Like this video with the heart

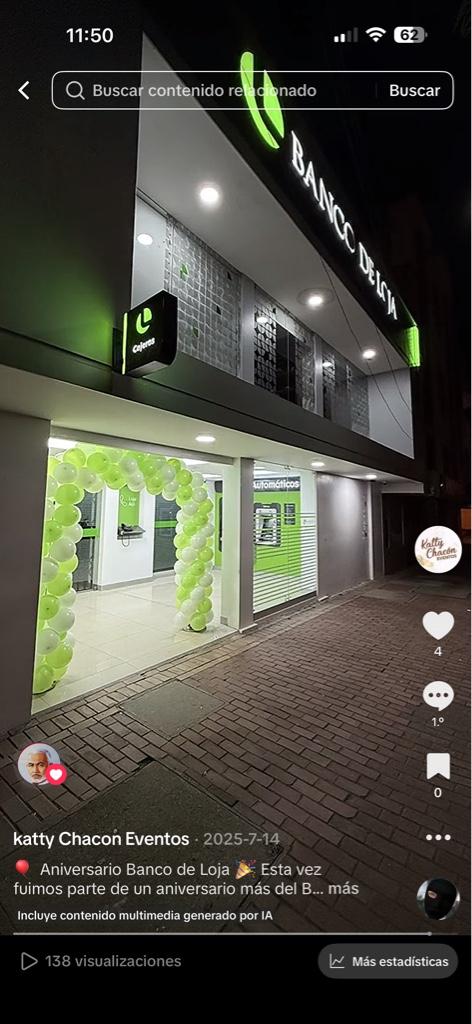click(x=438, y=625)
